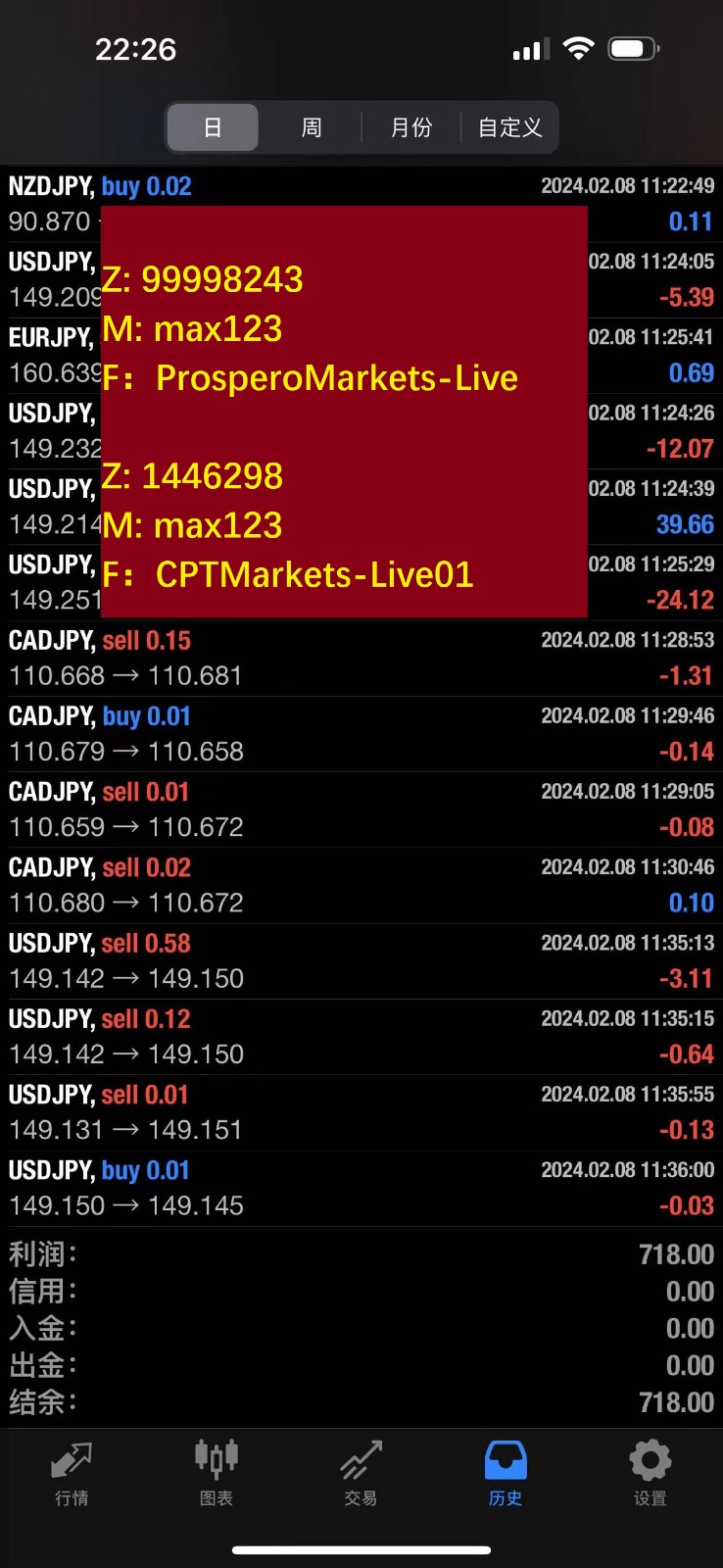Open the 设置 settings tab

651,1473
